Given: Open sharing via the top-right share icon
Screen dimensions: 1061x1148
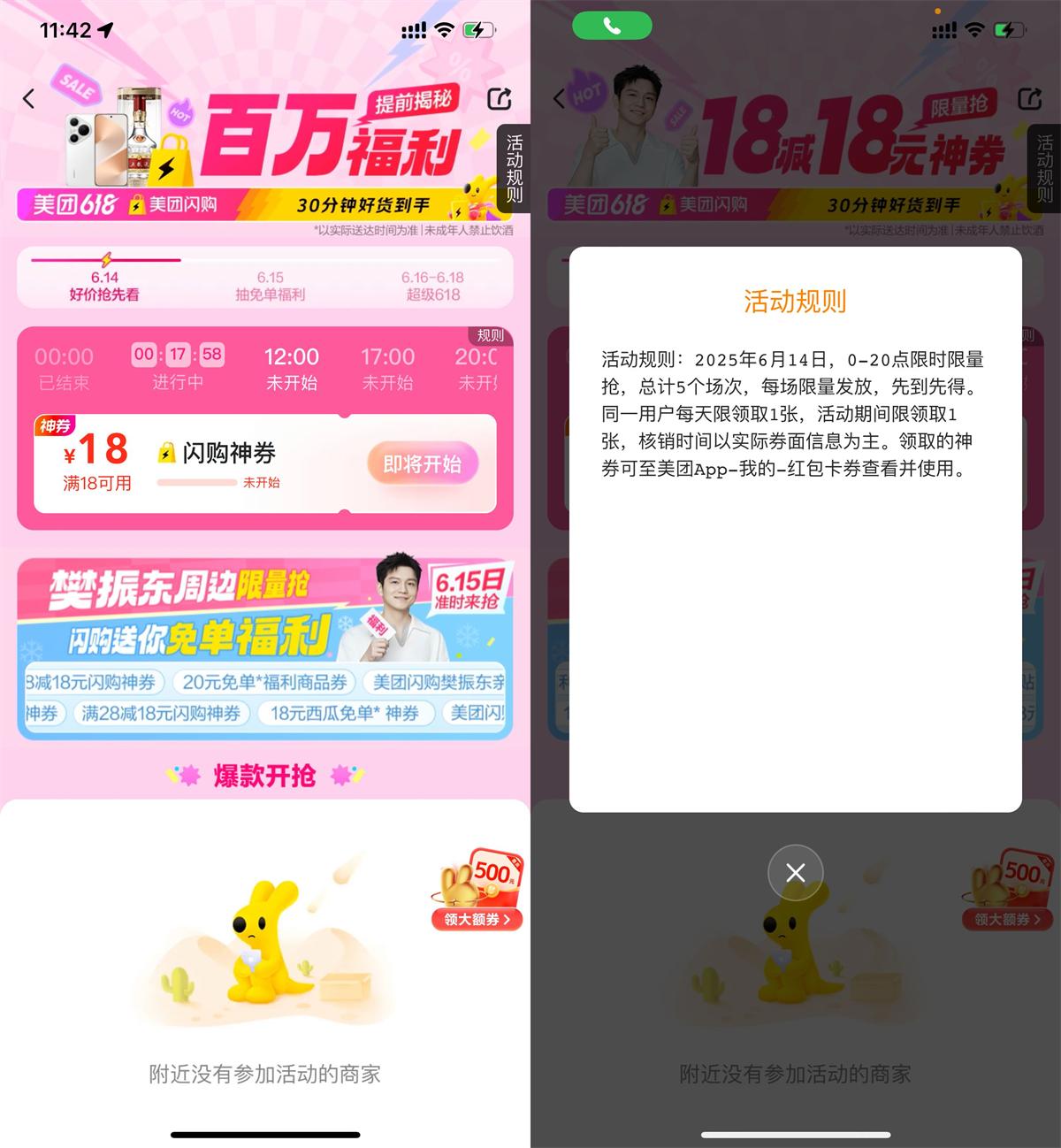Looking at the screenshot, I should click(x=500, y=100).
